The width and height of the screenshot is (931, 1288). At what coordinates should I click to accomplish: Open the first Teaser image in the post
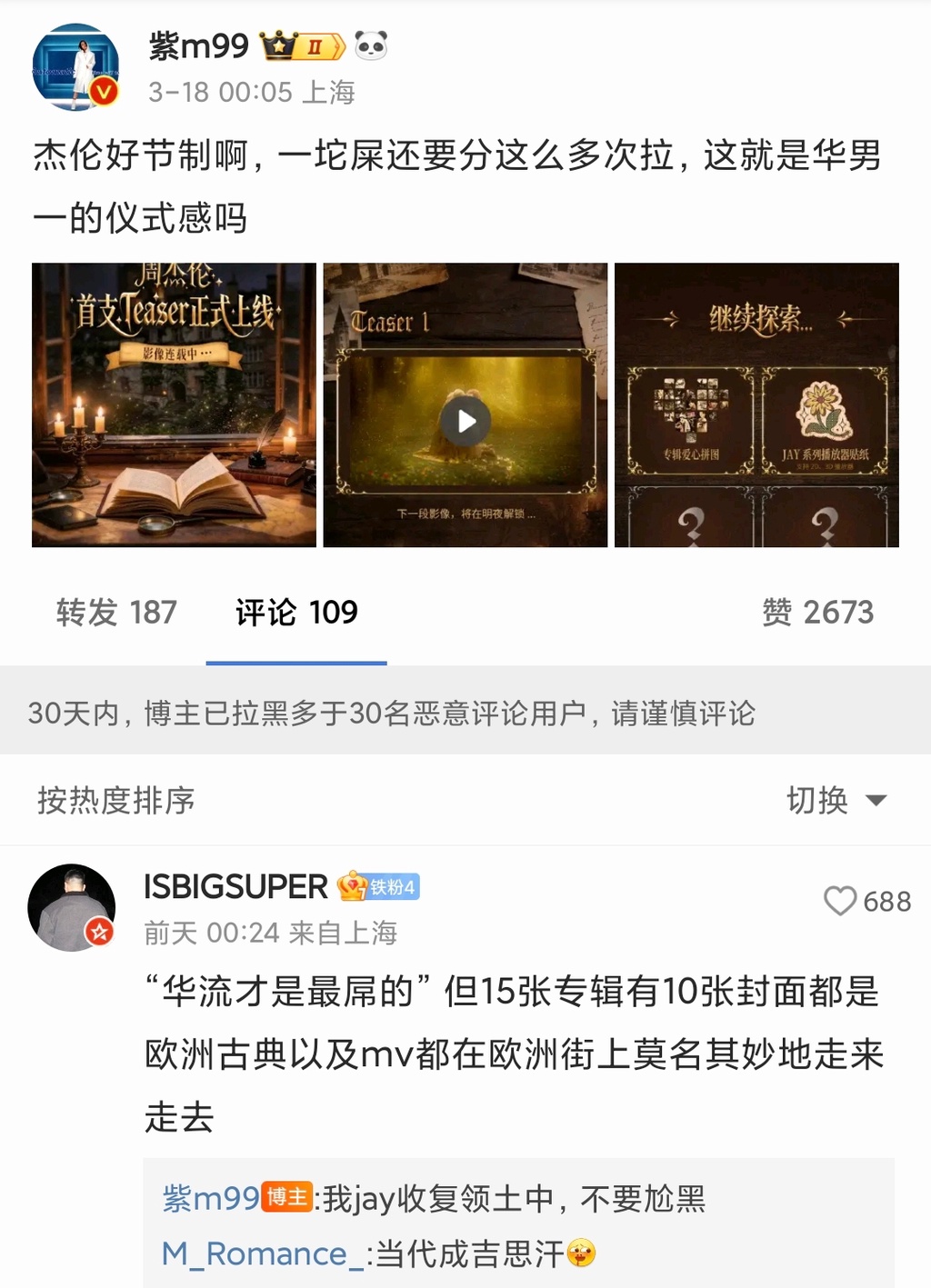click(174, 404)
